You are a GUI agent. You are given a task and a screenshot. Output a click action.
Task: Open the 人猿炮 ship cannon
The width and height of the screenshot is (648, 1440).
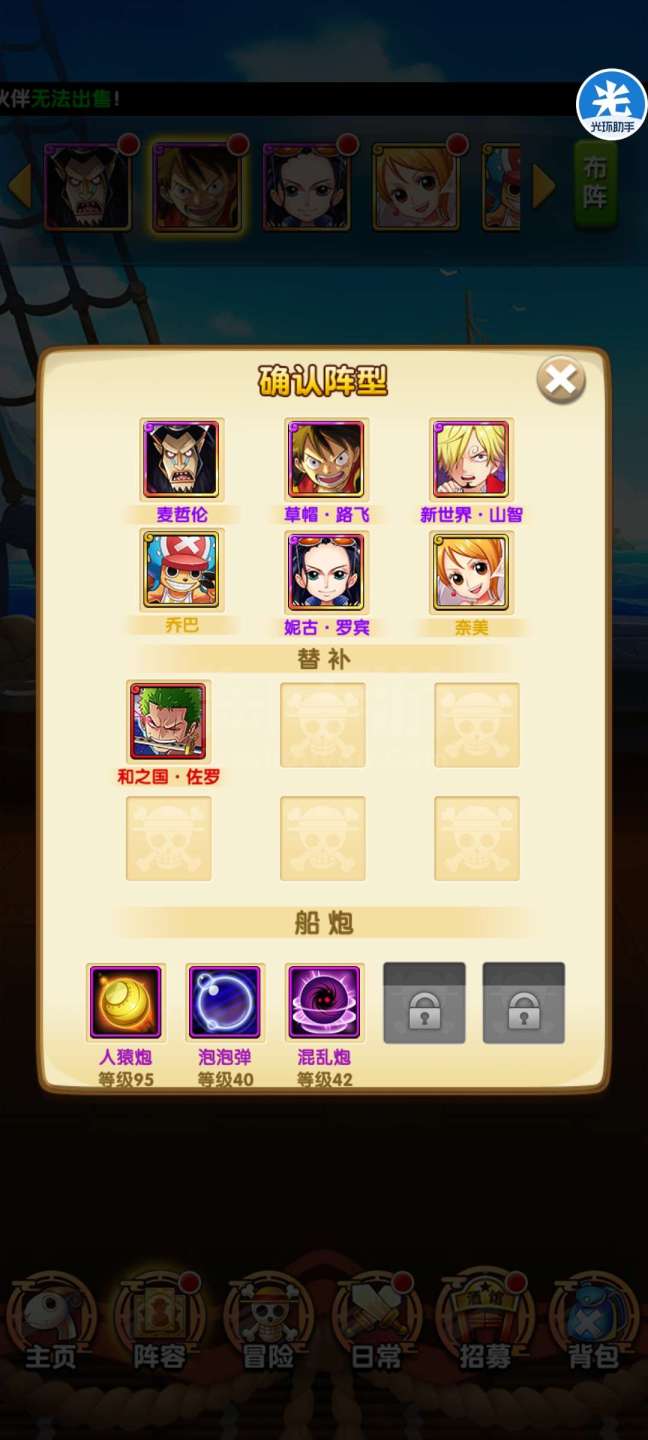click(x=126, y=1003)
